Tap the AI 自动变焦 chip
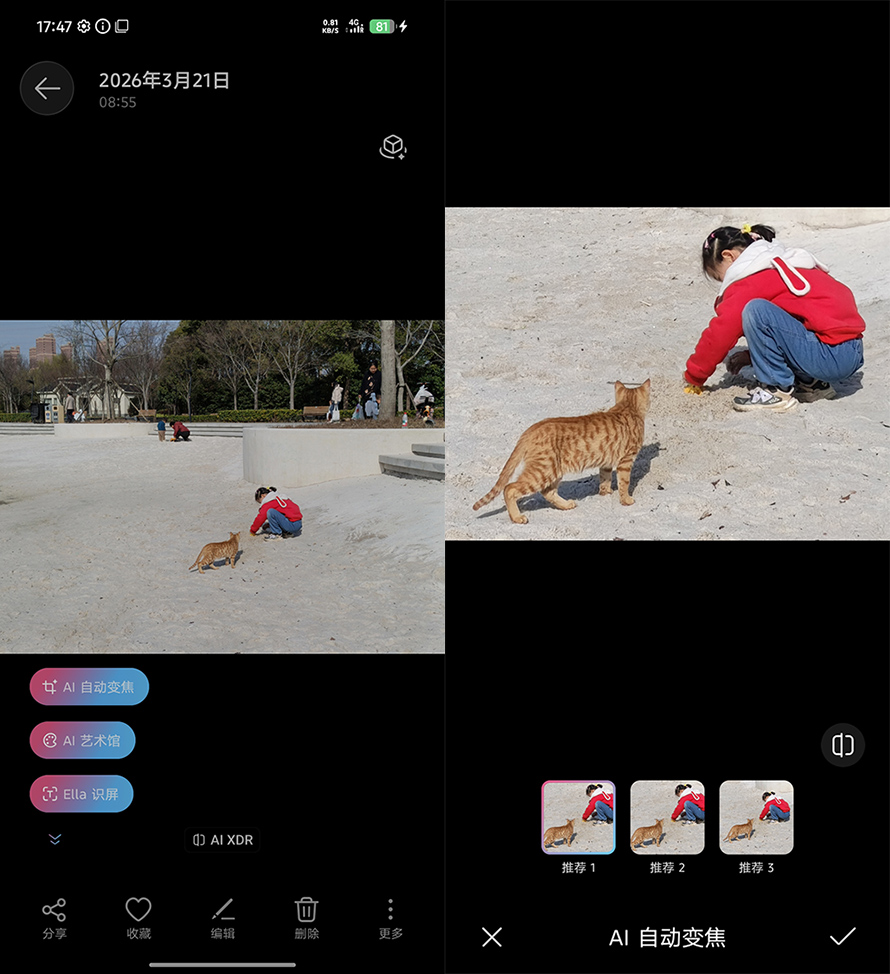 click(89, 687)
